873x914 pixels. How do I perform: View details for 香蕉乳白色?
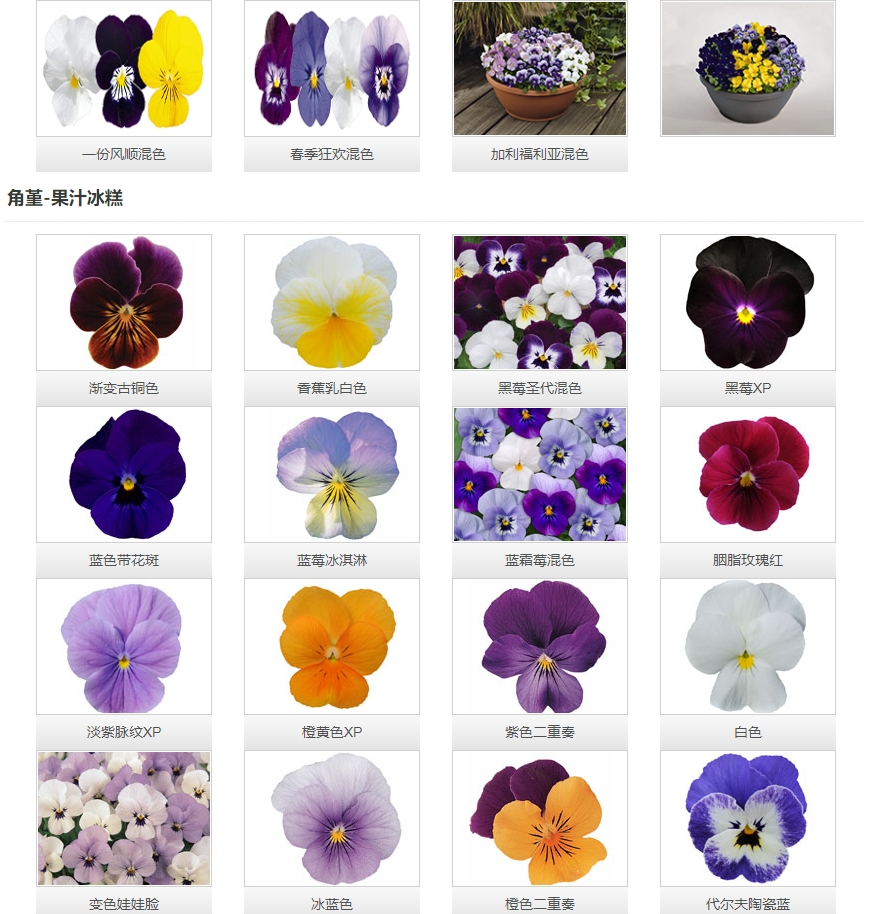point(331,303)
